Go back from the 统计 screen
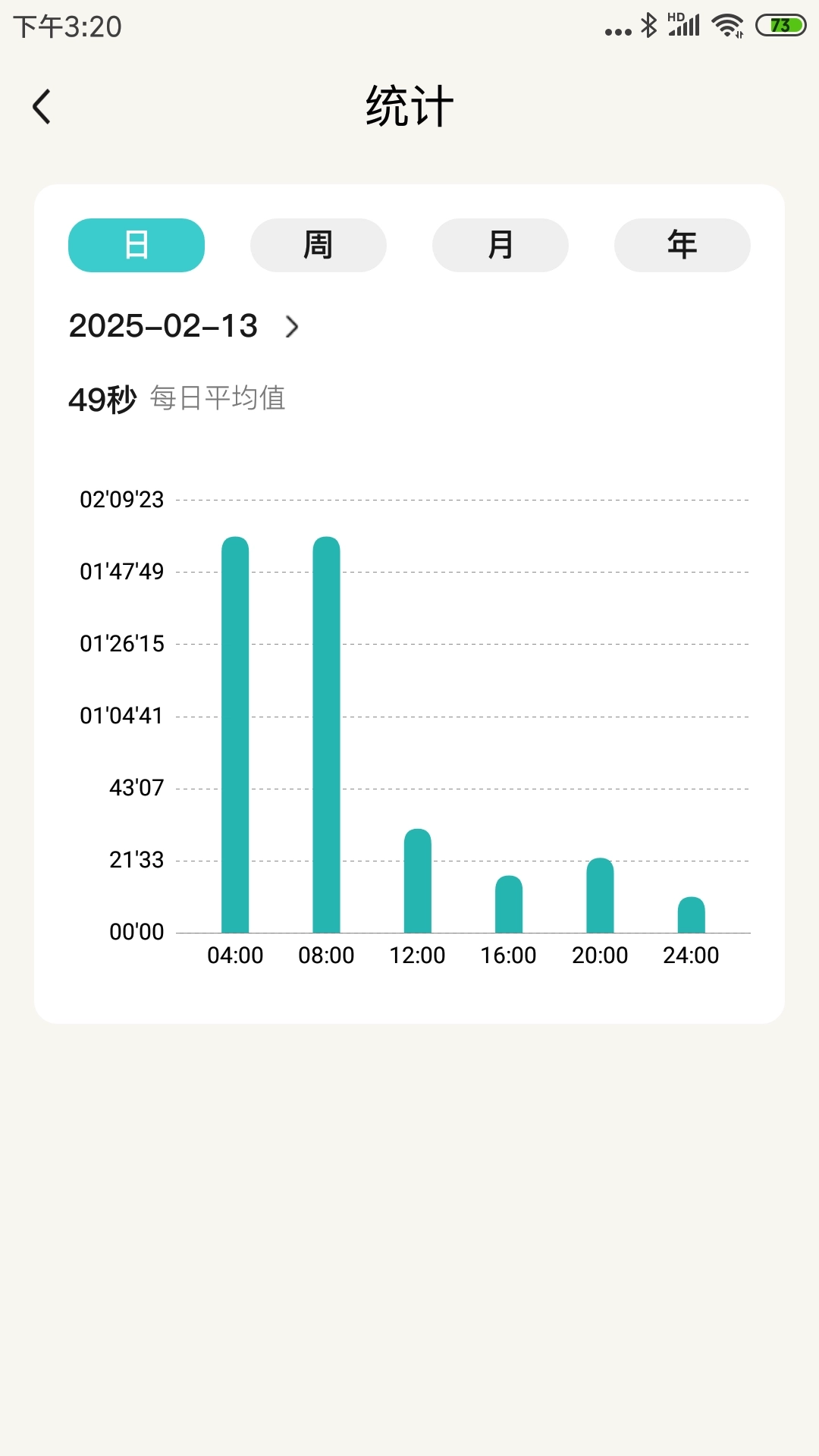Screen dimensions: 819x1456 [42, 106]
